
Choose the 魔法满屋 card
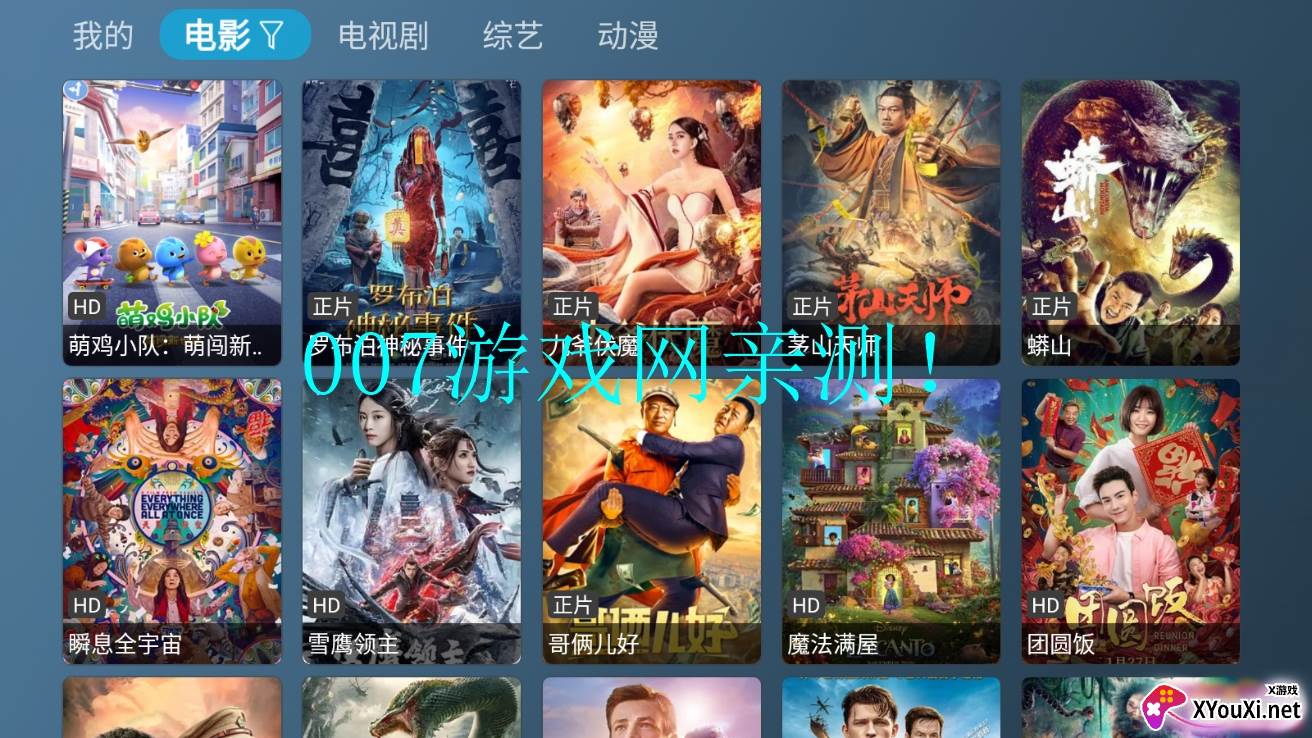891,520
